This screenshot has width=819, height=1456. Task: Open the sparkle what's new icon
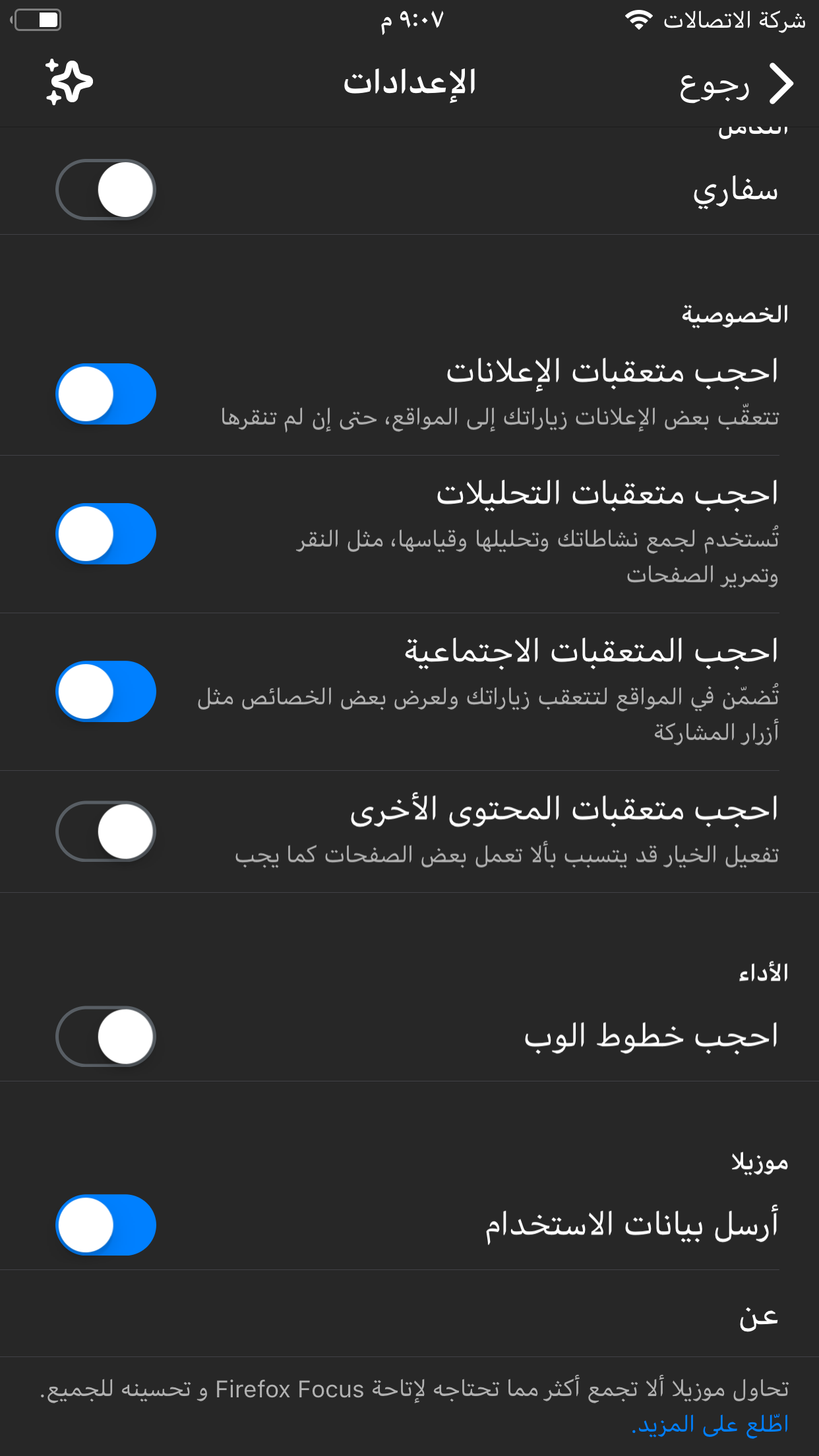(x=69, y=83)
